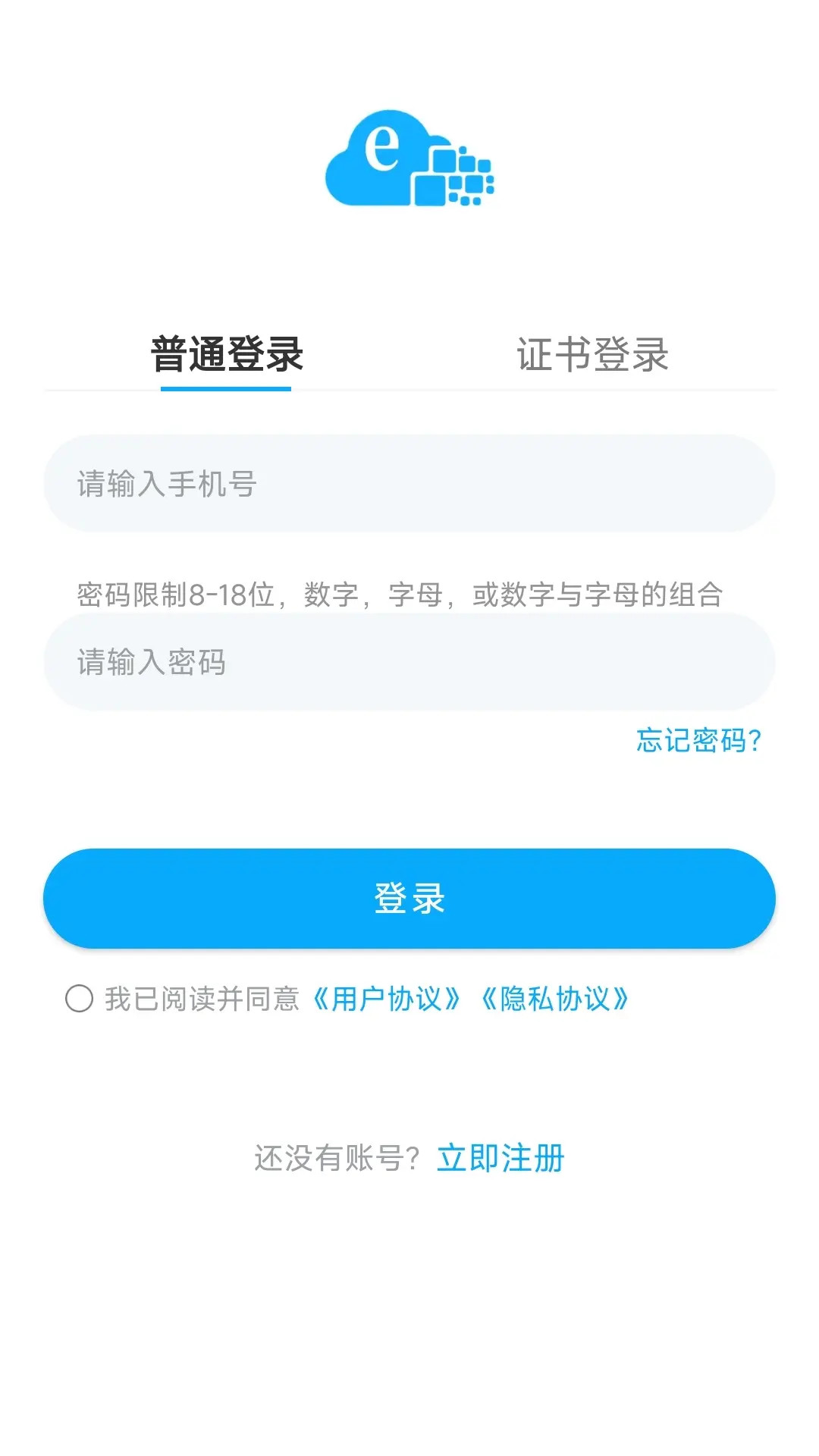Switch to the 证书登录 tab
819x1456 pixels.
(x=594, y=352)
